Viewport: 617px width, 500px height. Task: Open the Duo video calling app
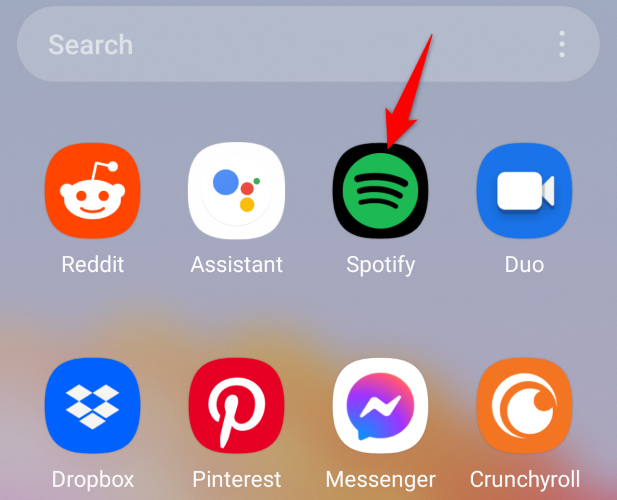[x=524, y=191]
